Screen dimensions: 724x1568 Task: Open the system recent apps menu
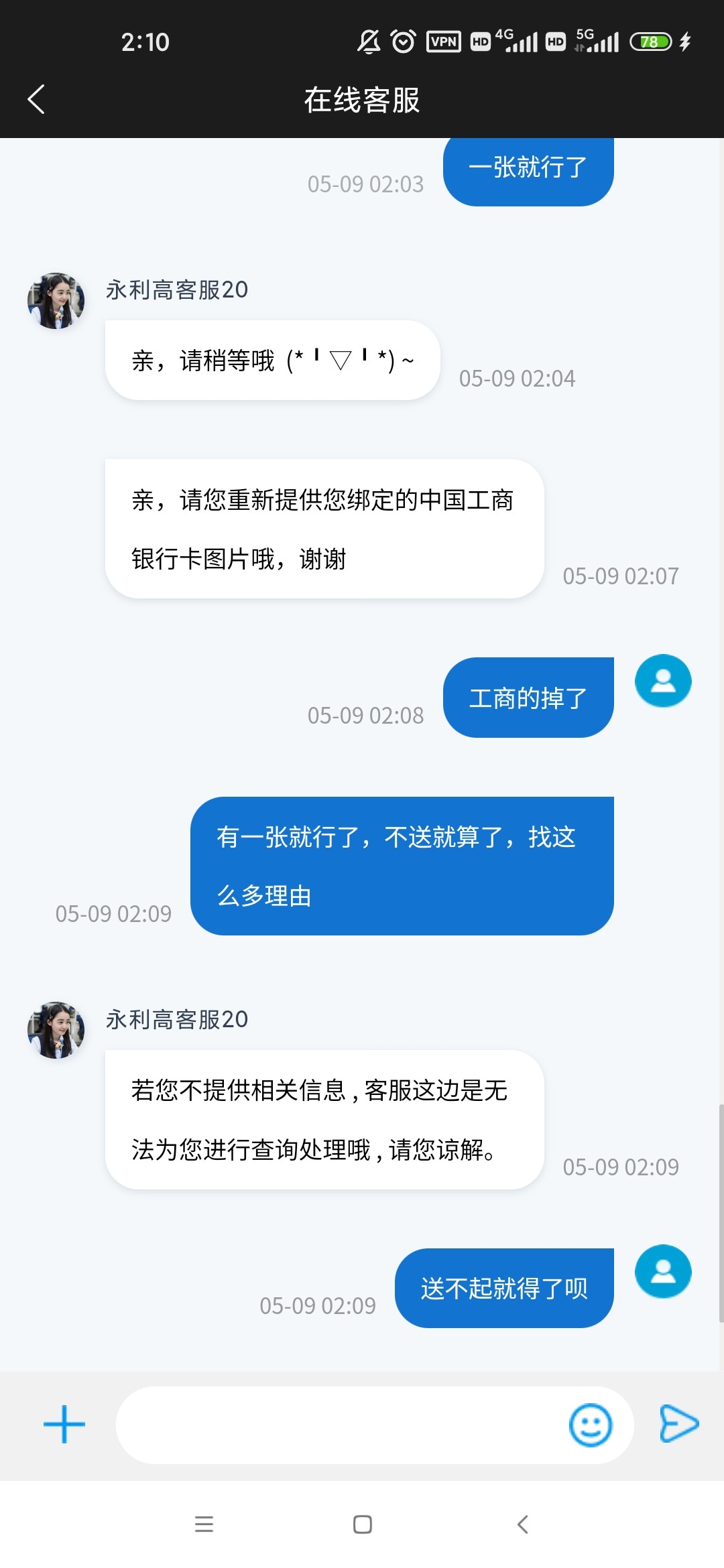204,1524
